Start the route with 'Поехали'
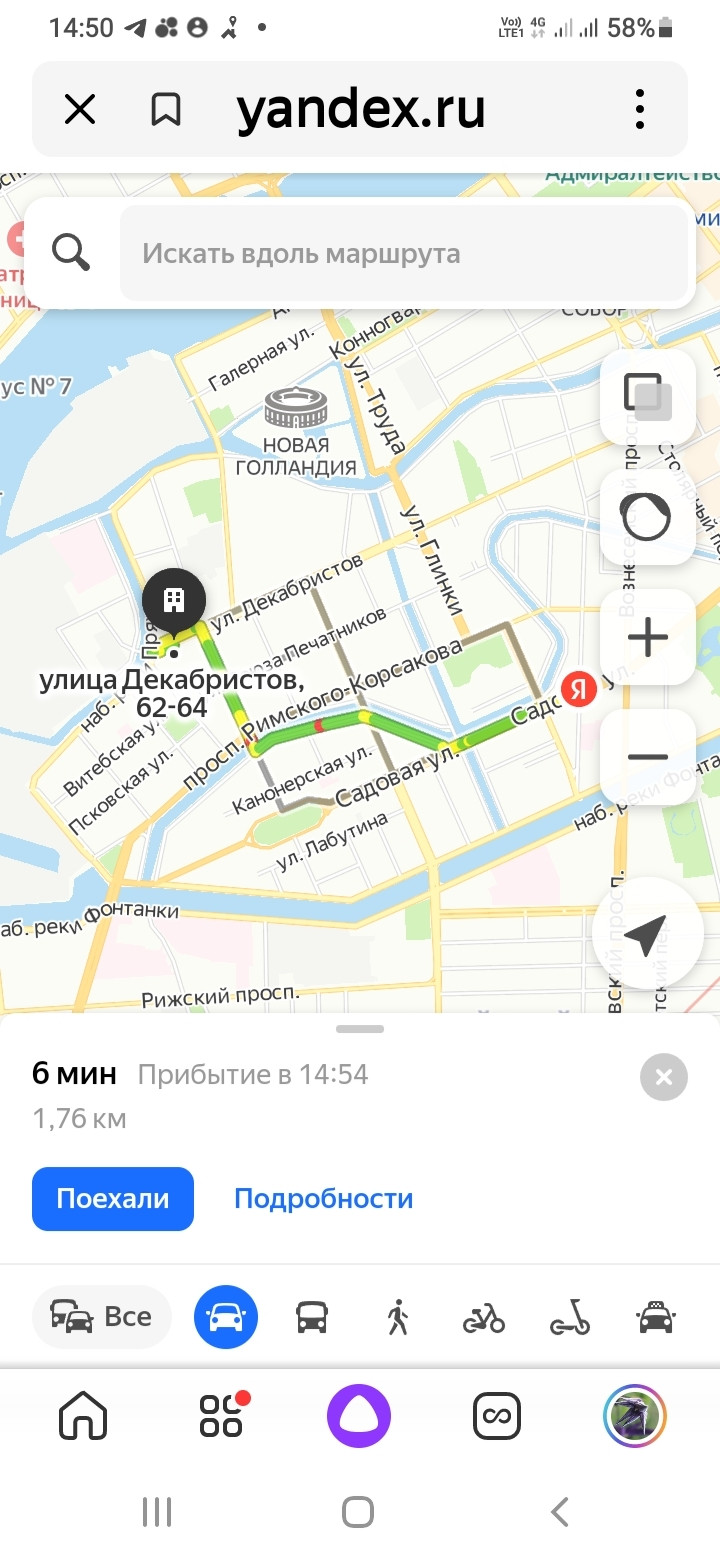Viewport: 720px width, 1560px height. tap(112, 1198)
